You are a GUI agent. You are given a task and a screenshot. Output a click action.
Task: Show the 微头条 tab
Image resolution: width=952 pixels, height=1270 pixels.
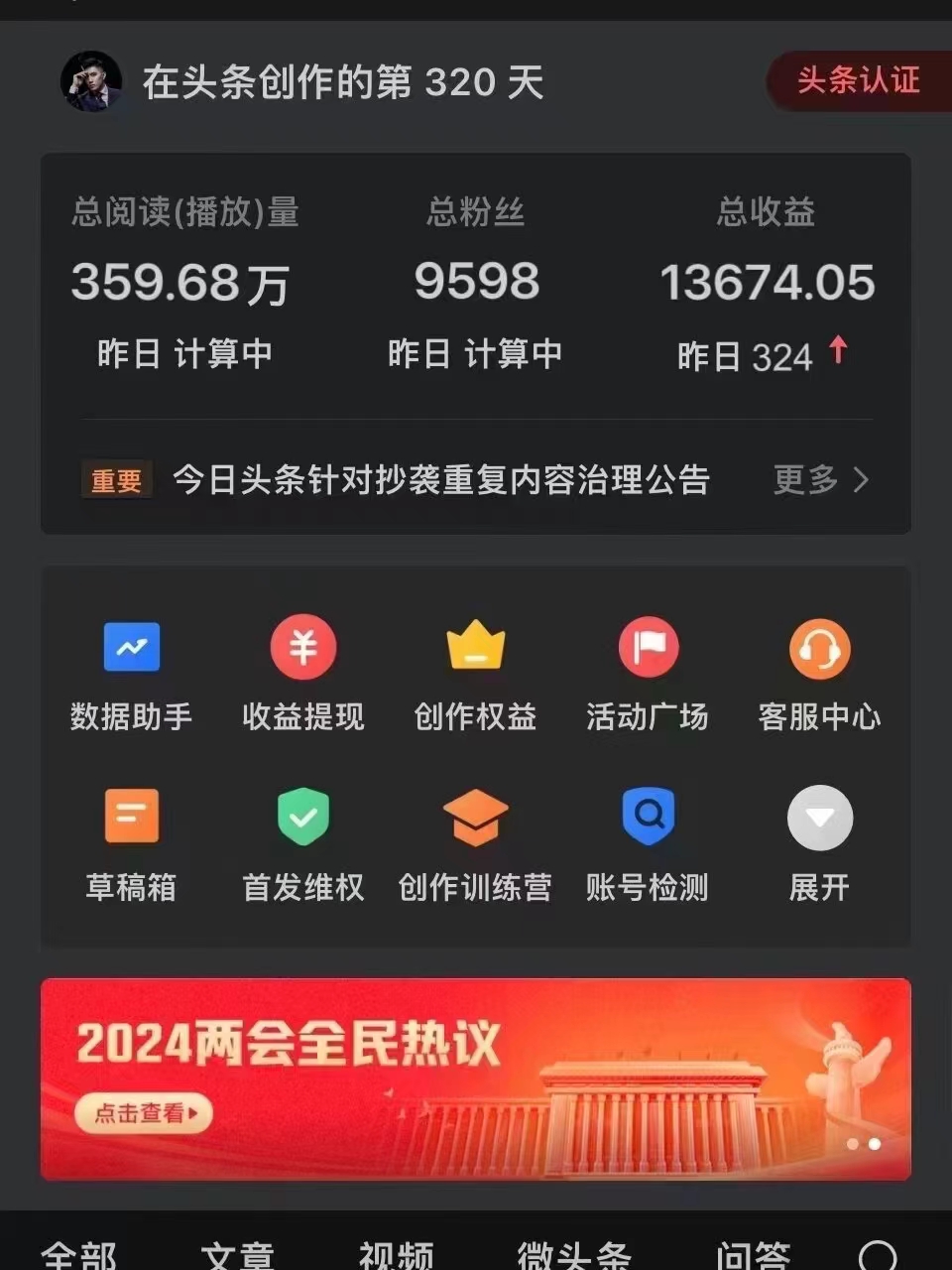pyautogui.click(x=575, y=1254)
